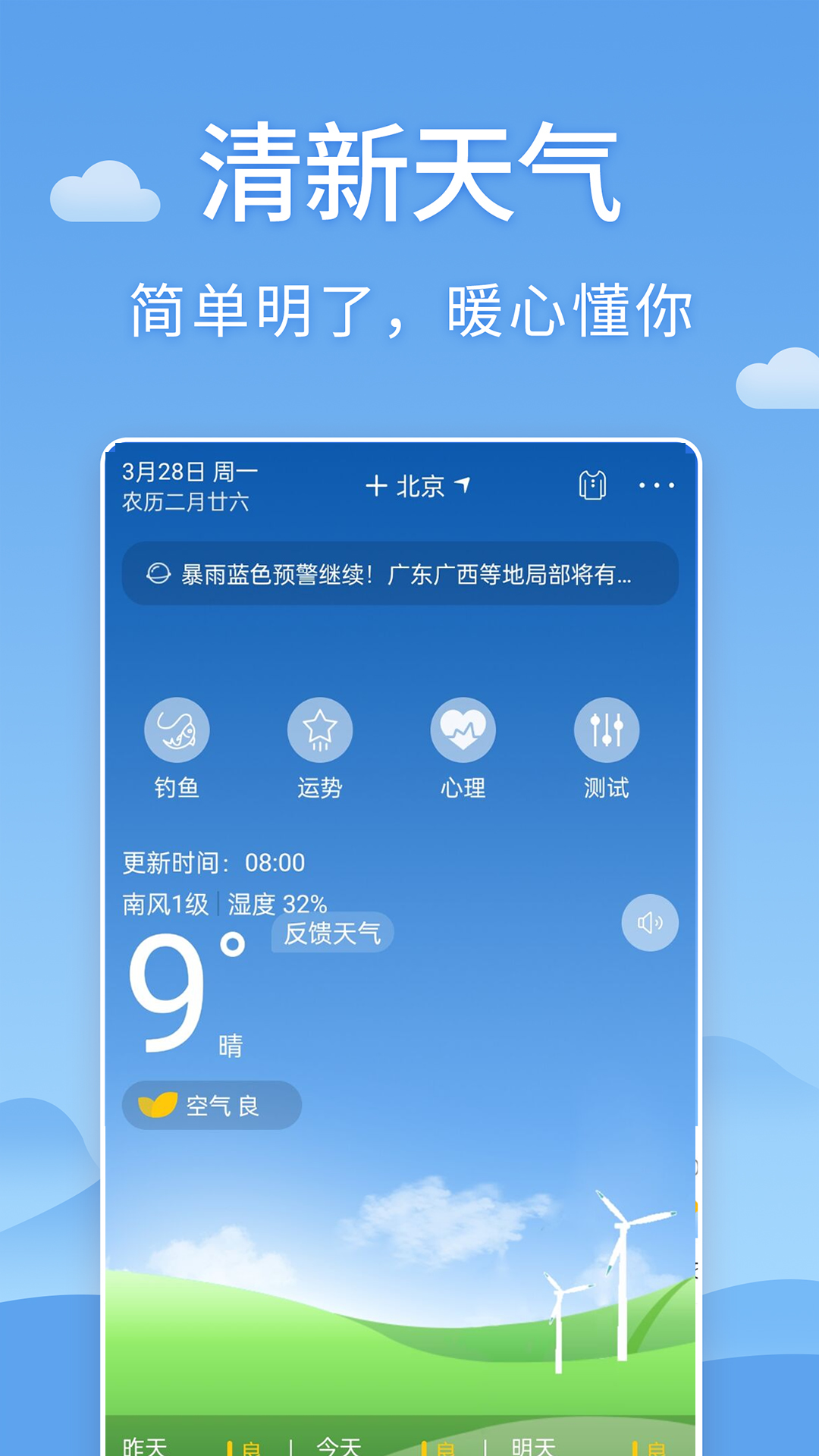819x1456 pixels.
Task: Open the 测试 test sliders icon
Action: pos(605,729)
